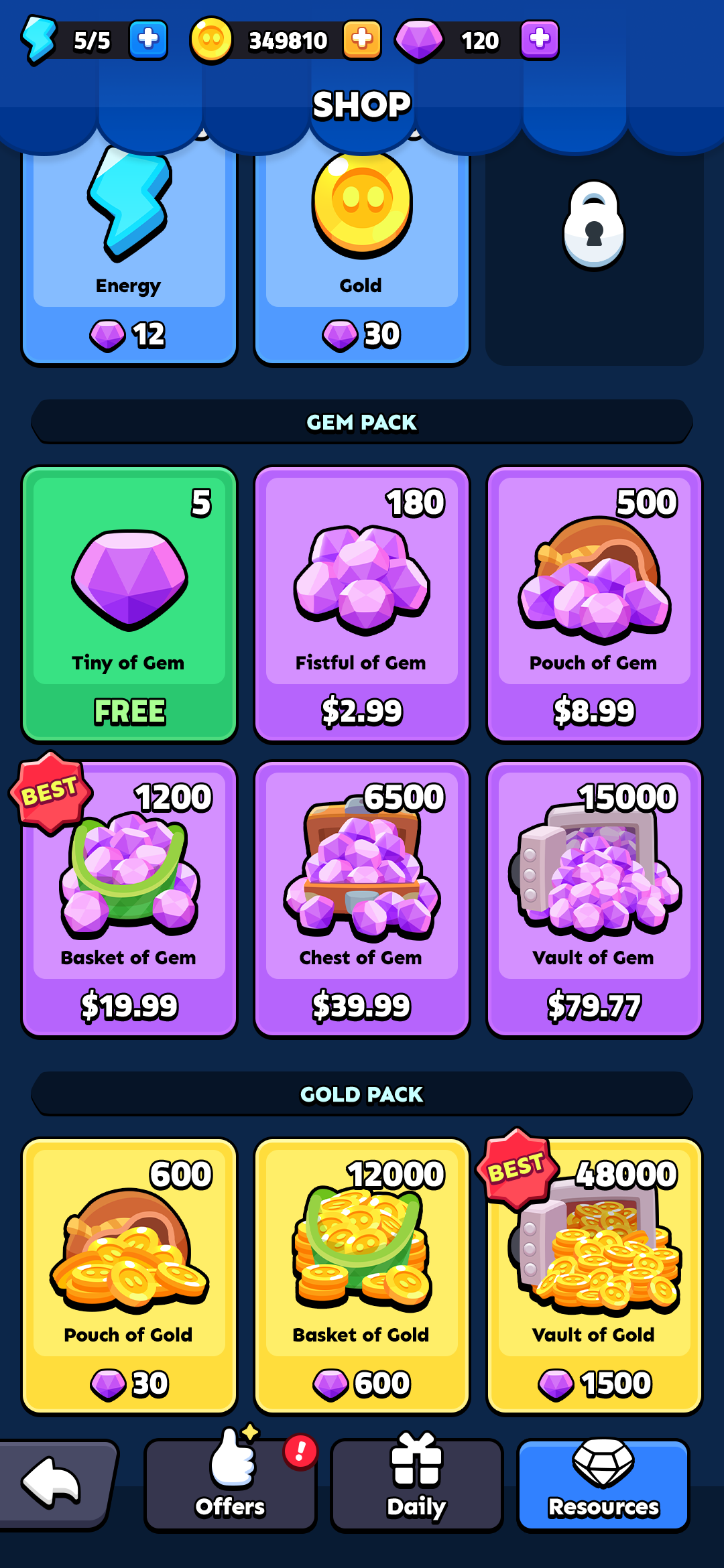Select the Pouch of Gem pack
Viewport: 724px width, 1568px height.
pos(595,604)
